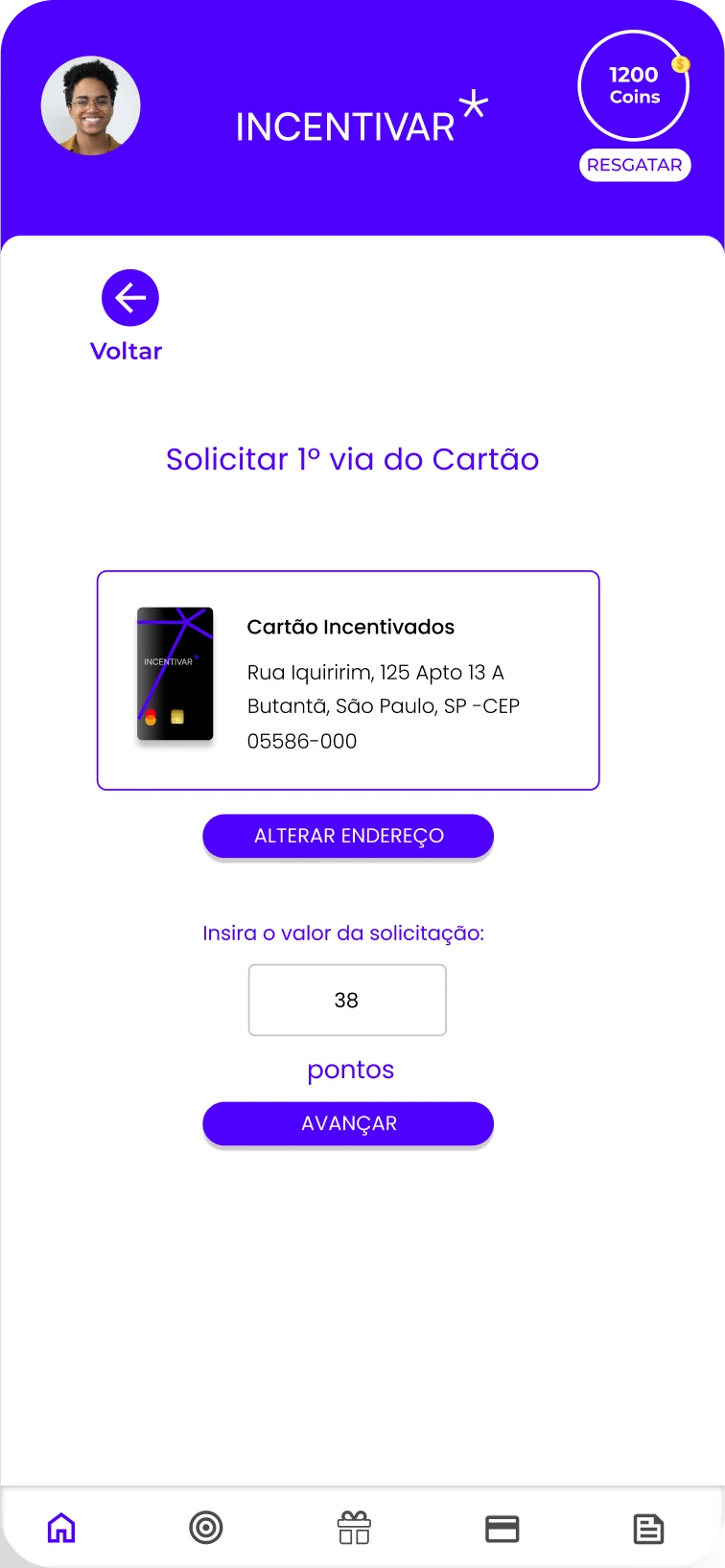
Task: Open the statement document tab
Action: [648, 1529]
